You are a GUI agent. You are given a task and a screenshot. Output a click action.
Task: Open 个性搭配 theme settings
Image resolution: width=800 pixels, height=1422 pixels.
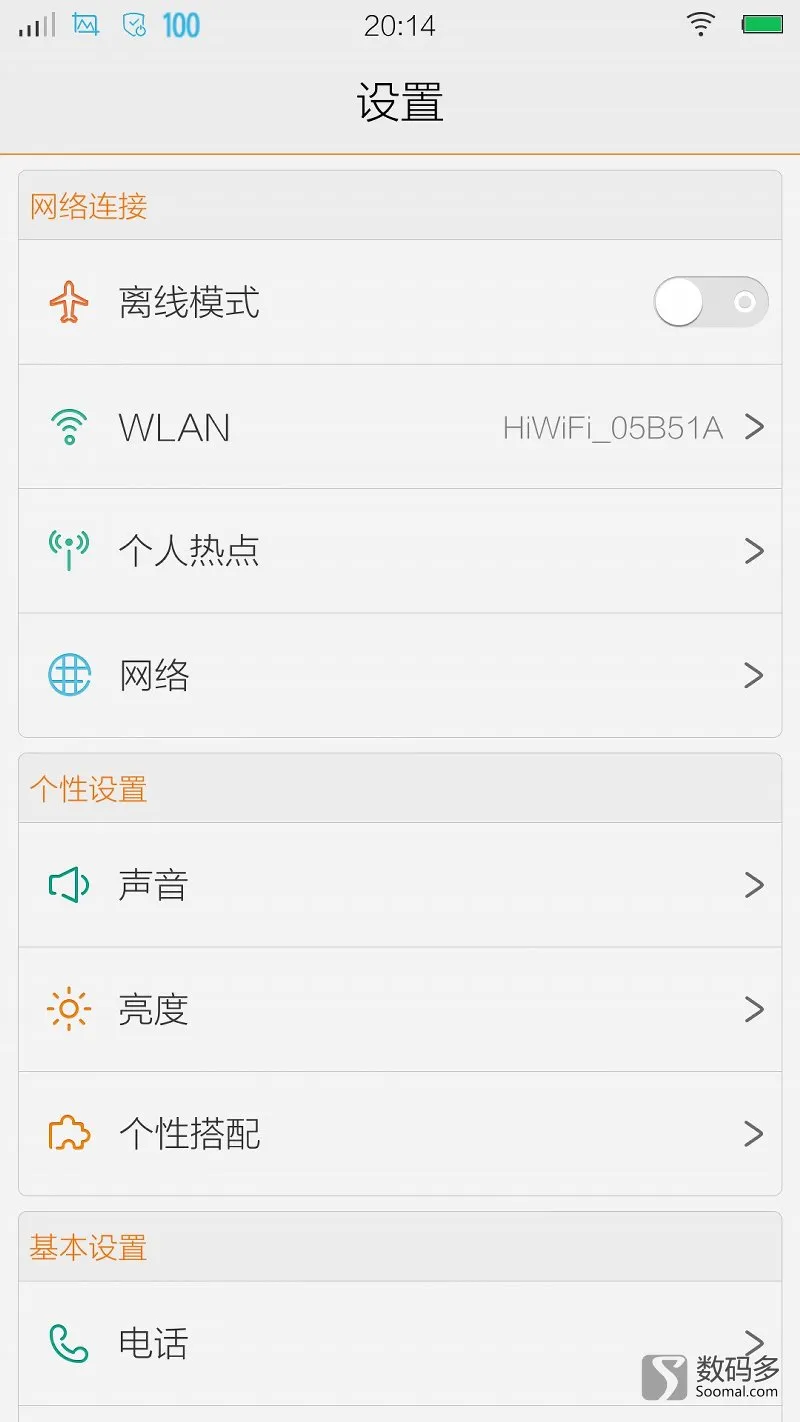click(400, 1134)
